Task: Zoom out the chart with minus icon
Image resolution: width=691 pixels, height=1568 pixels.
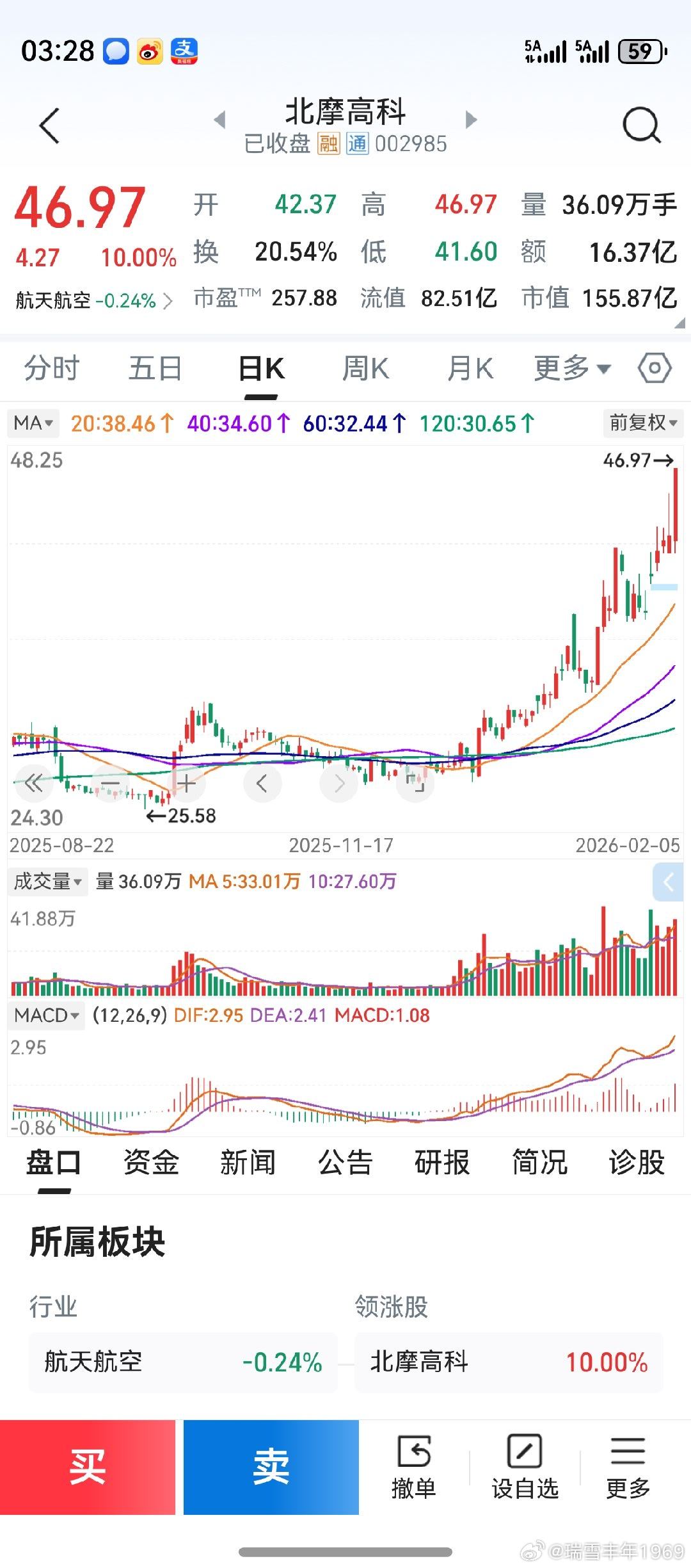Action: coord(110,782)
